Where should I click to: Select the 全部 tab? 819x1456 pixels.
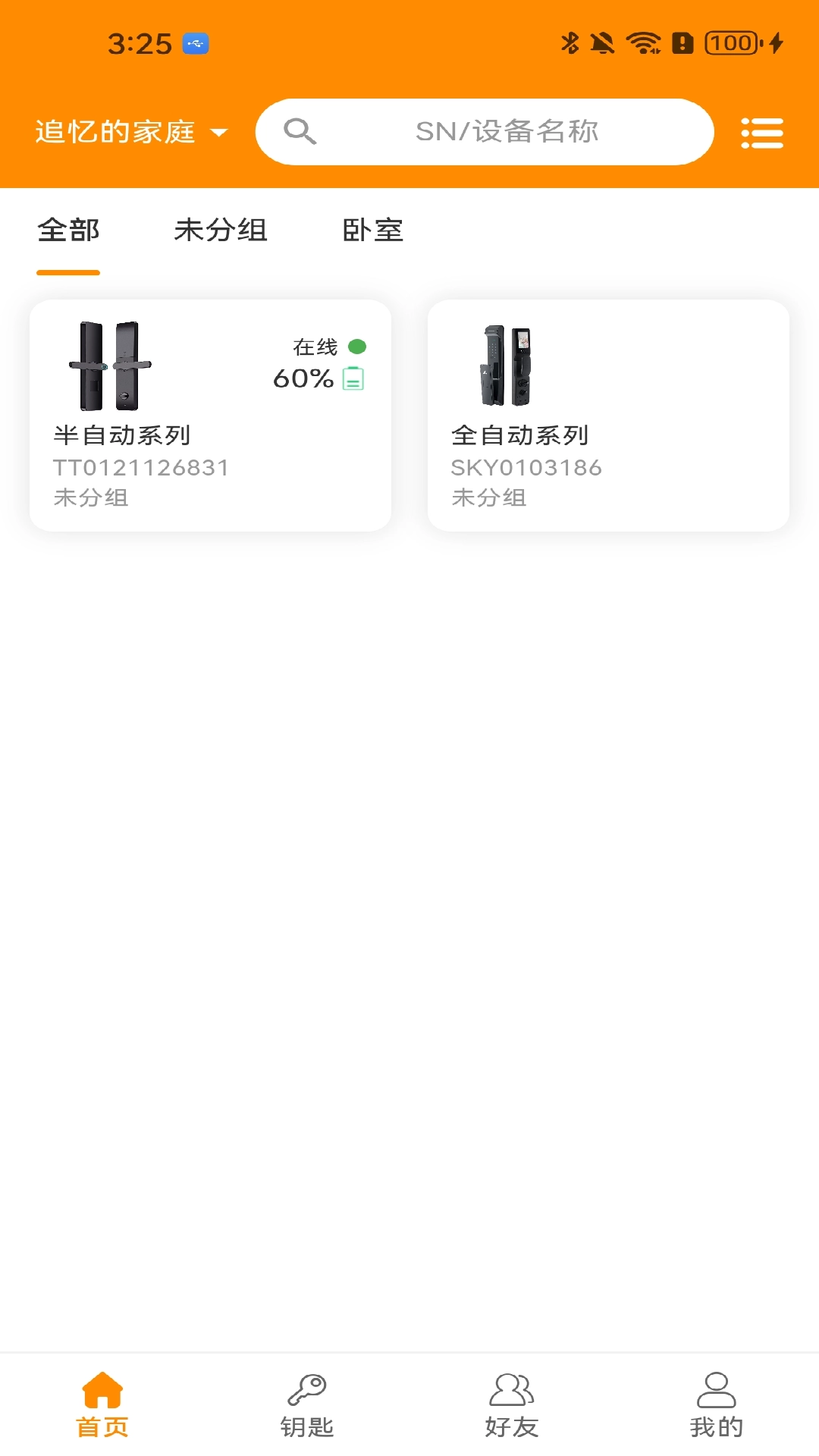tap(68, 231)
